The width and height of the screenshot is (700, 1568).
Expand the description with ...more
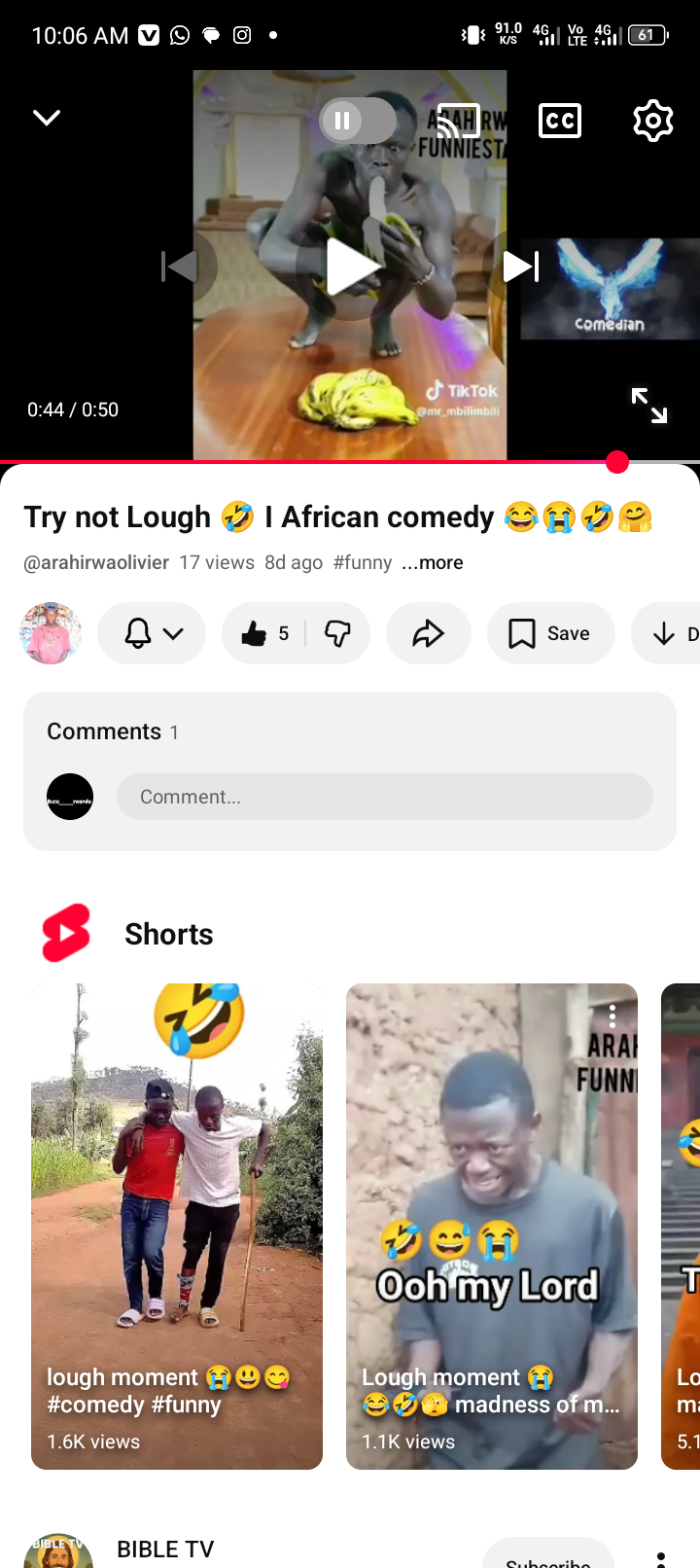pos(433,563)
